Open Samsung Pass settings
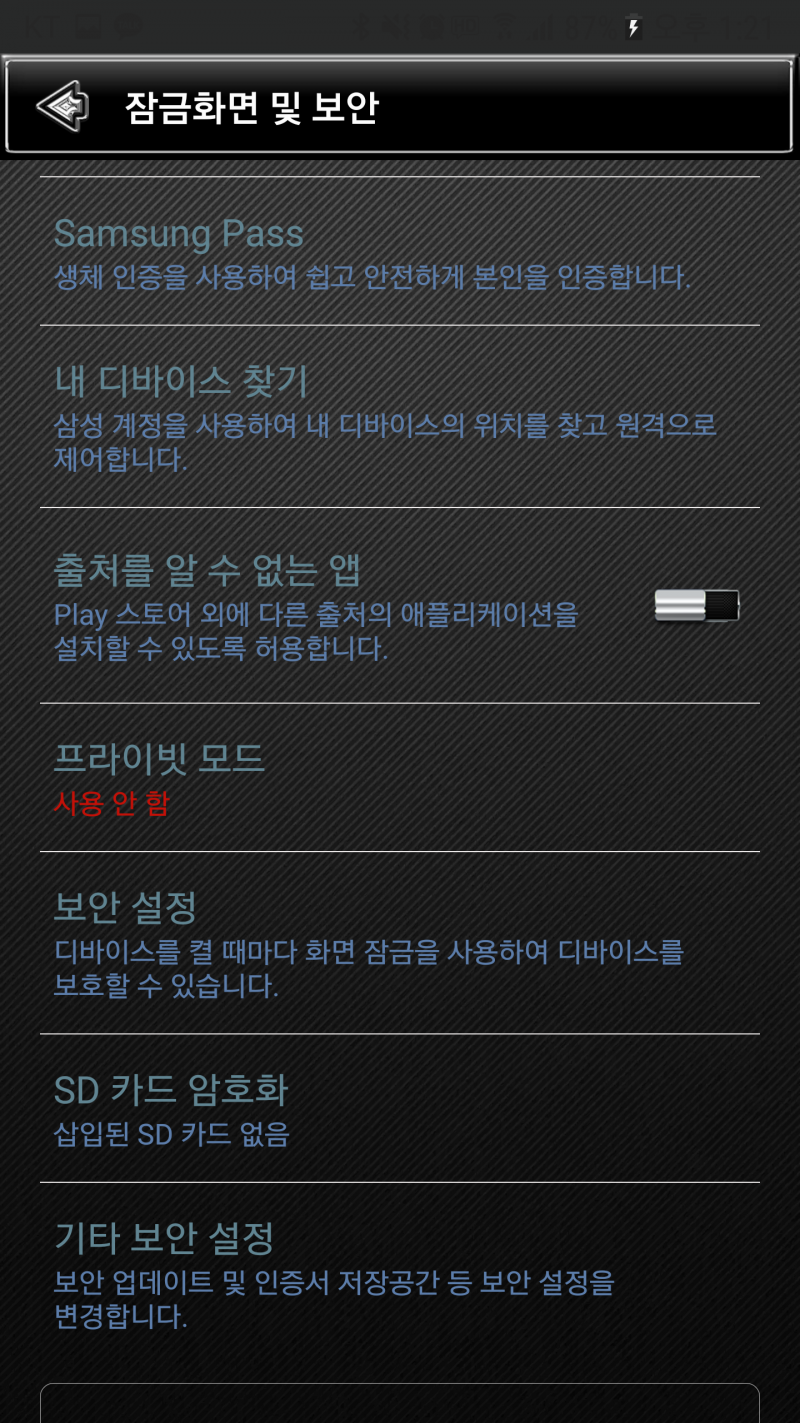The height and width of the screenshot is (1423, 800). point(400,251)
